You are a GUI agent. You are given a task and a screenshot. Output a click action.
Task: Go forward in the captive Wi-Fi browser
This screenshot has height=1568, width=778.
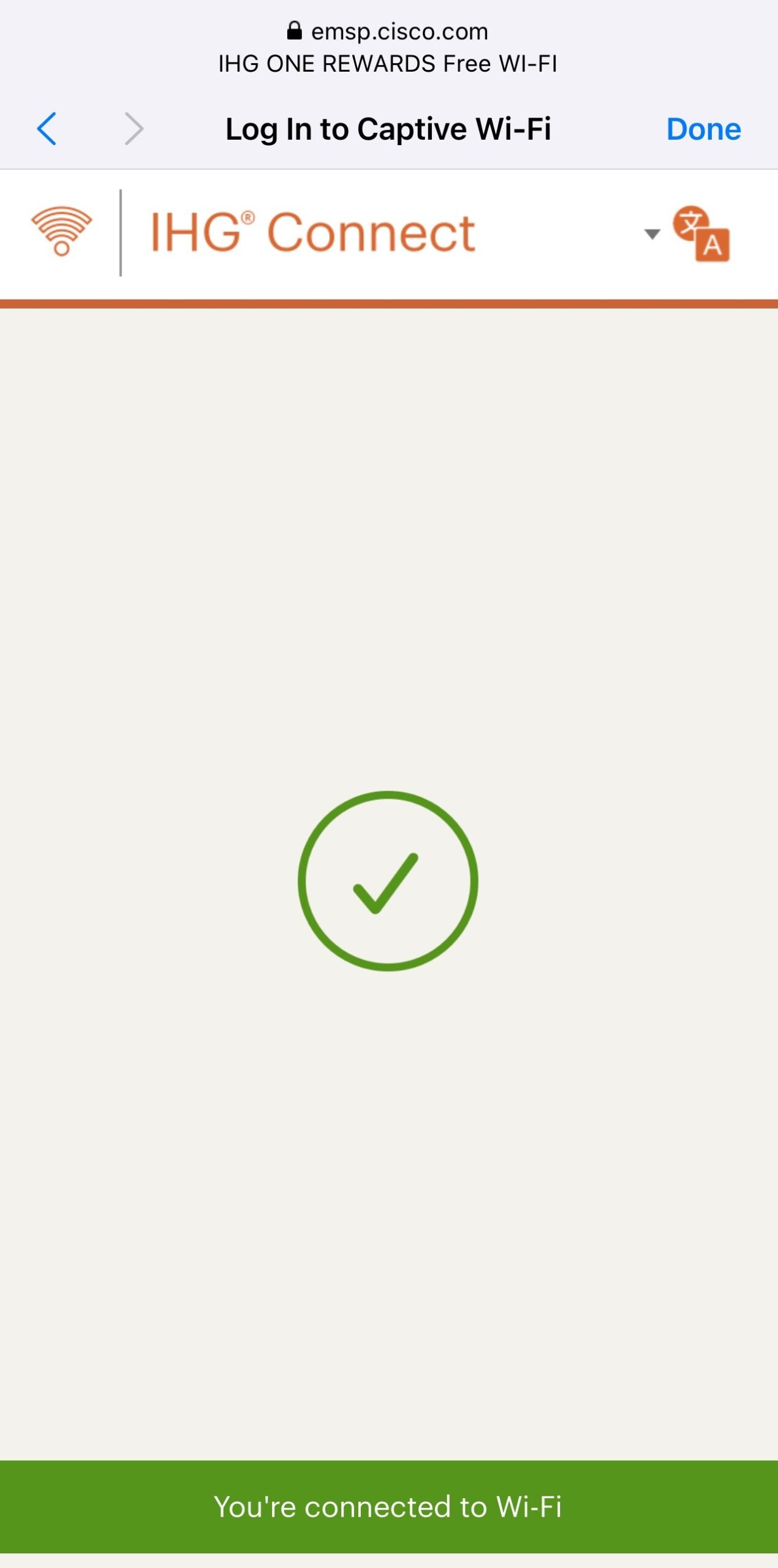(x=134, y=129)
